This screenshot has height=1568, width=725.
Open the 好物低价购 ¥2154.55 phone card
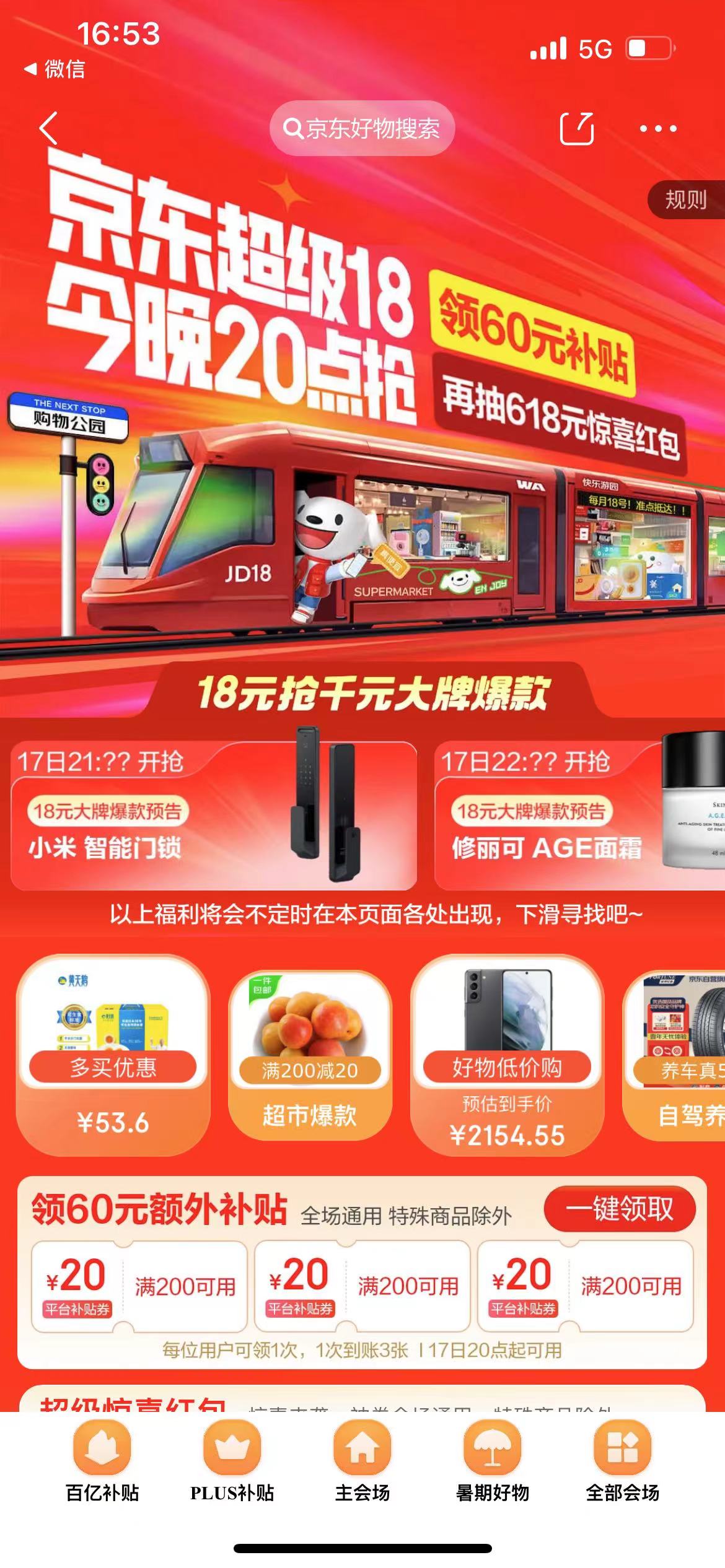click(x=507, y=1055)
